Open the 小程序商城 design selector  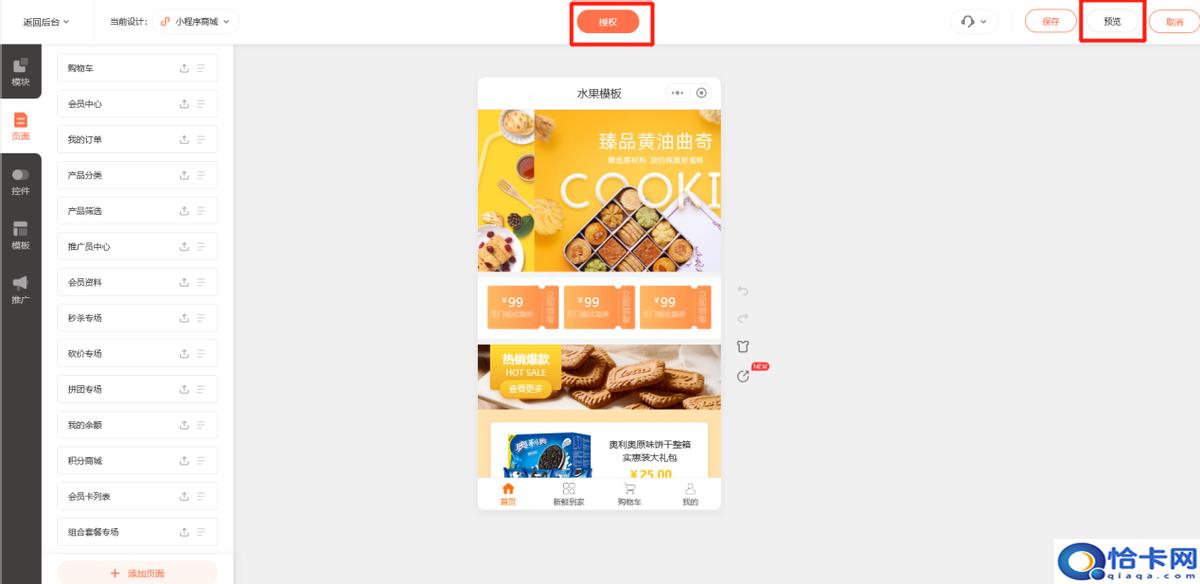click(197, 21)
